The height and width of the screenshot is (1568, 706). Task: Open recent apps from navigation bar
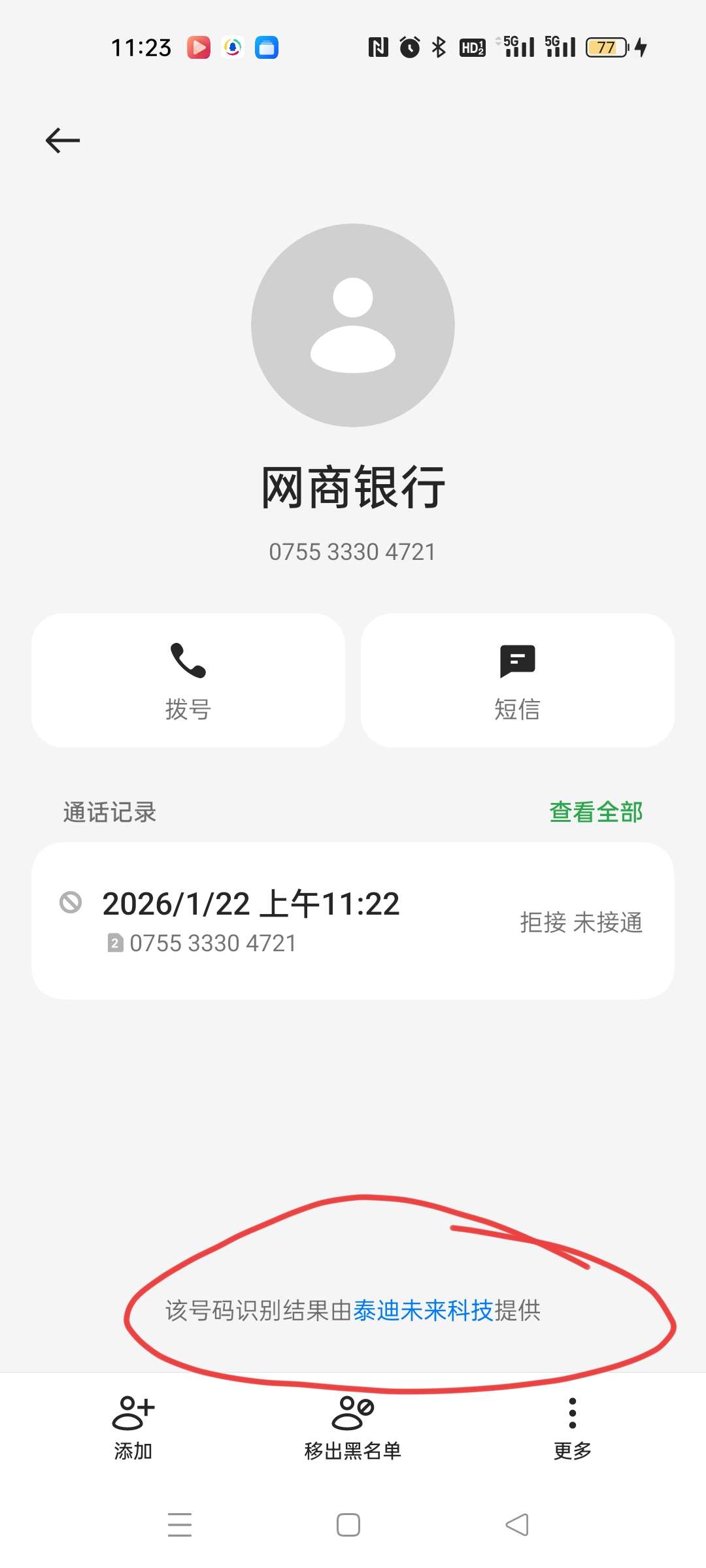(x=180, y=1525)
